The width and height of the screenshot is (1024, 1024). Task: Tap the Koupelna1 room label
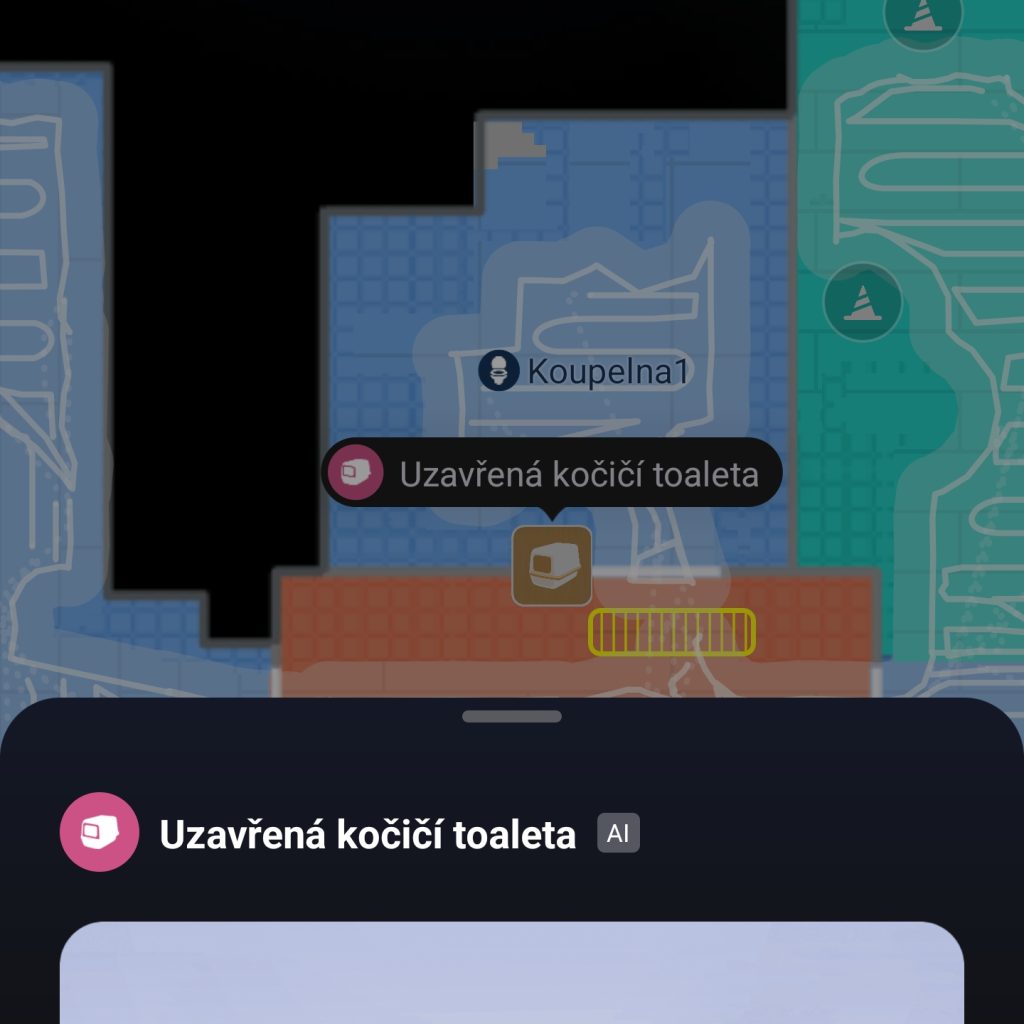pos(585,371)
